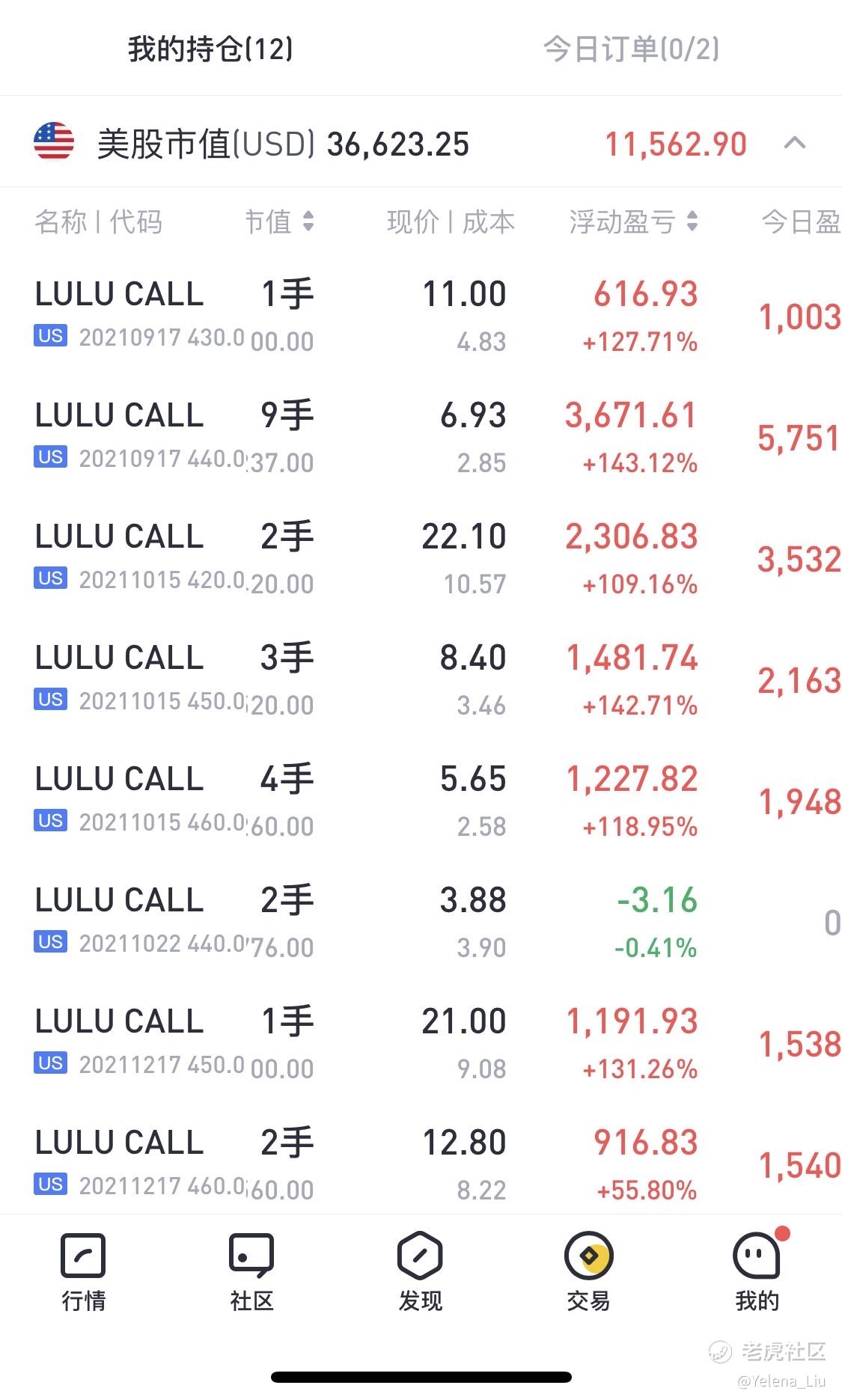Open LULU CALL 20211217 450.0 position
This screenshot has height=1400, width=842.
(x=421, y=1044)
